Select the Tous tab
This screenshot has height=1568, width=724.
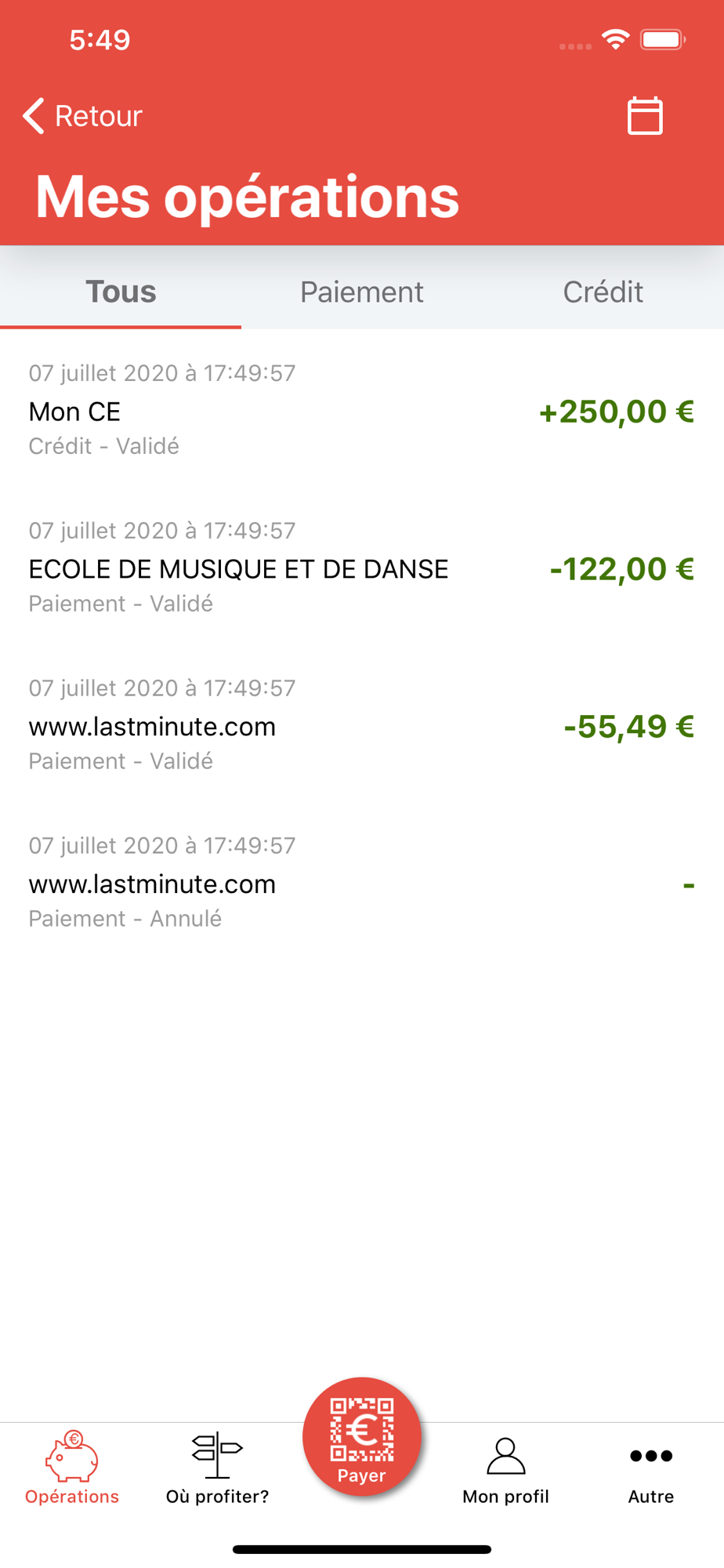tap(121, 292)
